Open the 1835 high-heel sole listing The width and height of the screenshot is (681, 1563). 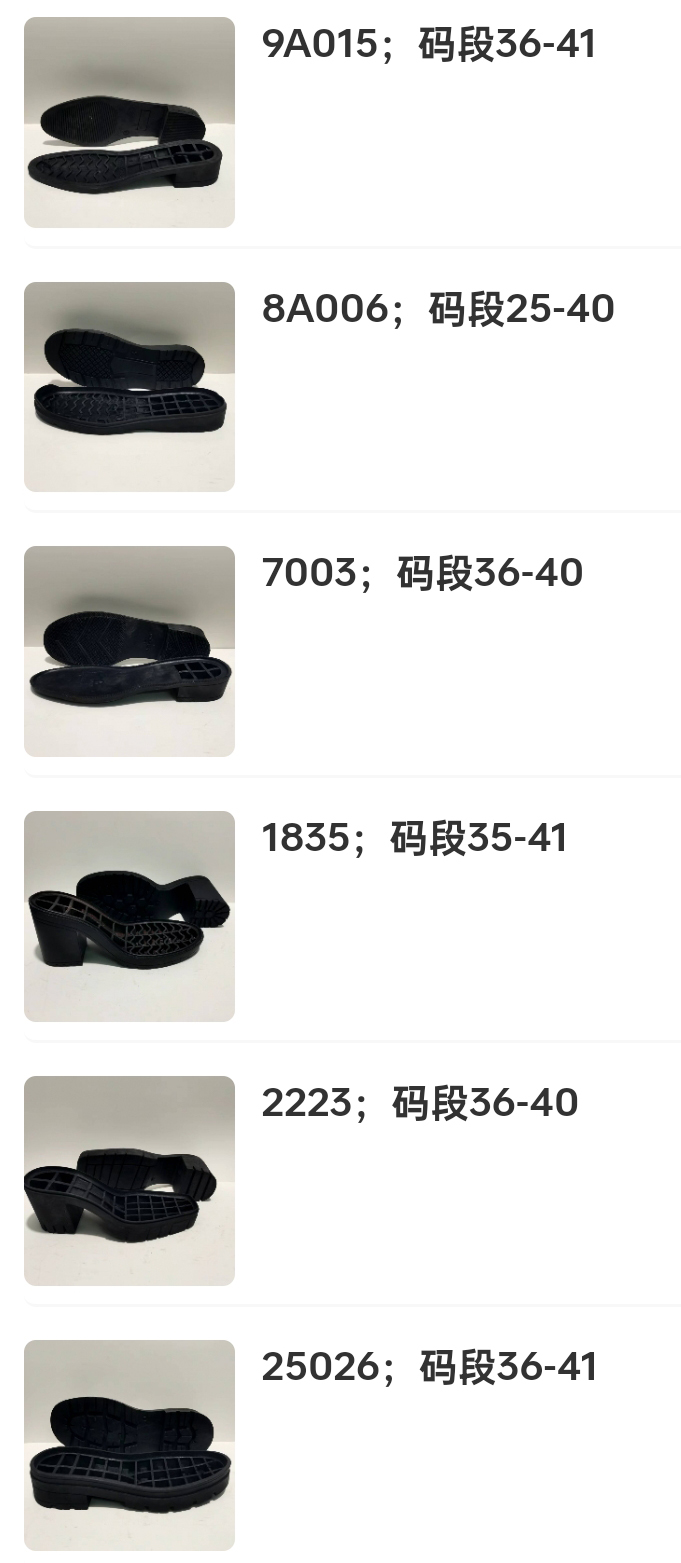(413, 838)
